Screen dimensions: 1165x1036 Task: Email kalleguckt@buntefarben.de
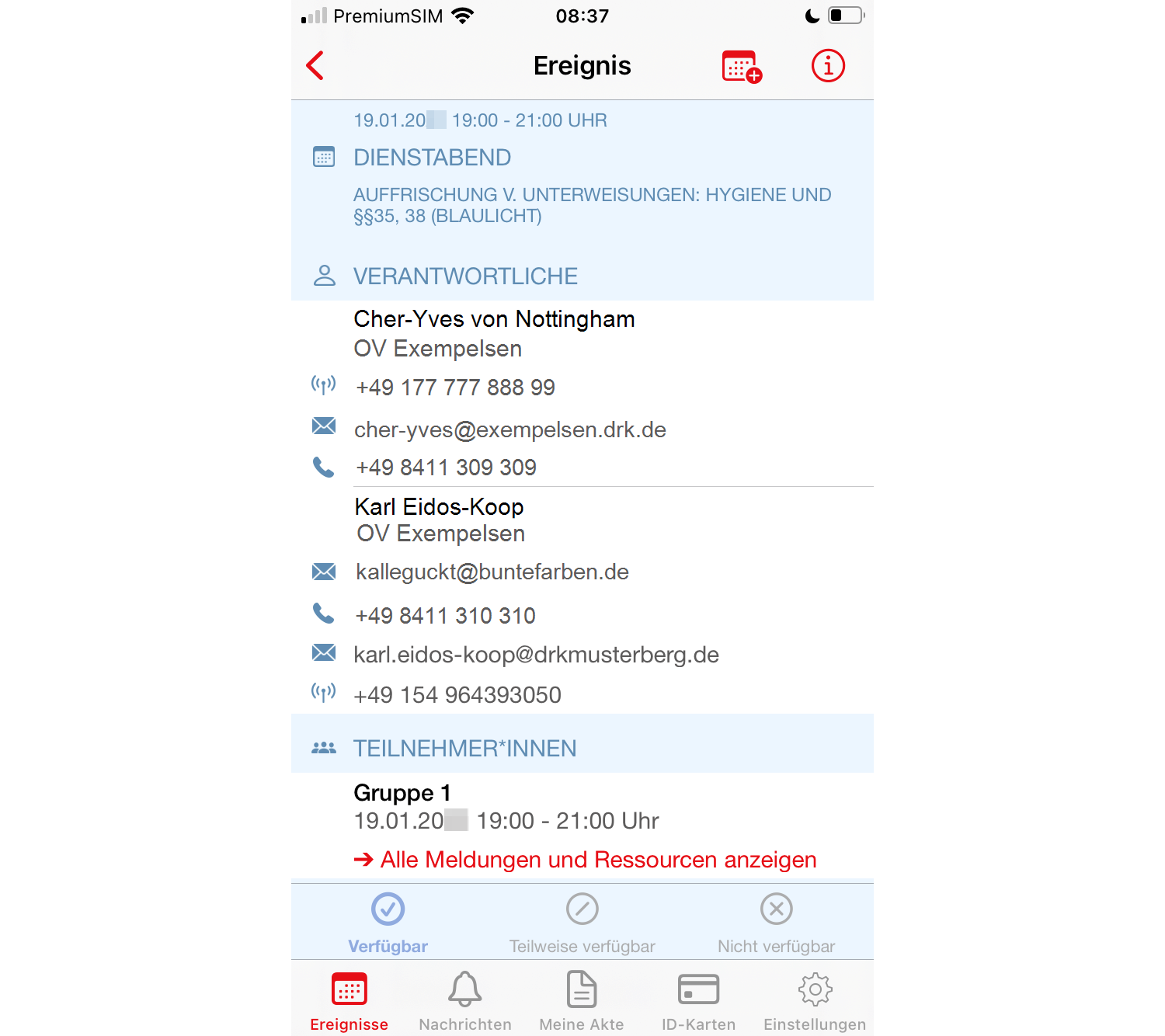pos(492,572)
